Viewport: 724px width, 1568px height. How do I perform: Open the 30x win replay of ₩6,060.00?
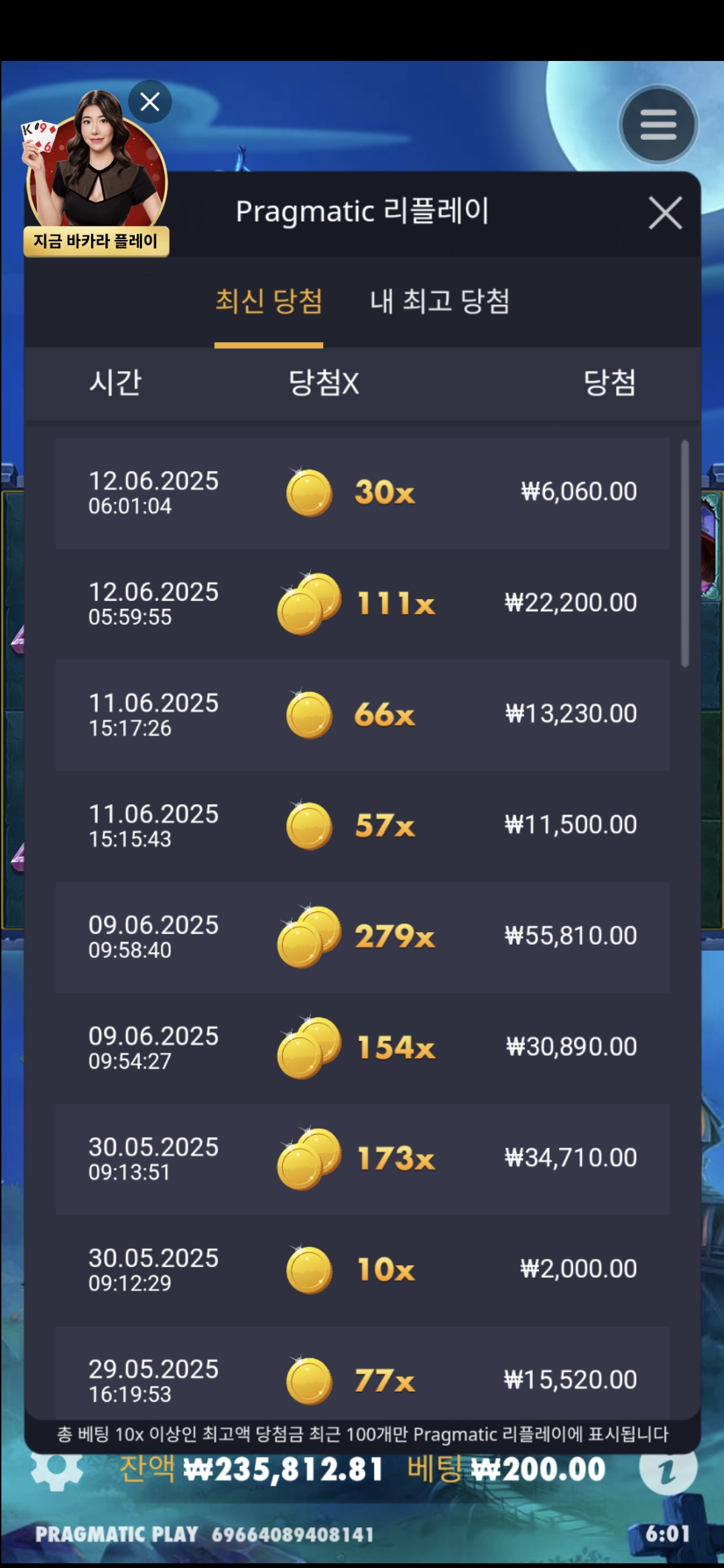(x=362, y=493)
